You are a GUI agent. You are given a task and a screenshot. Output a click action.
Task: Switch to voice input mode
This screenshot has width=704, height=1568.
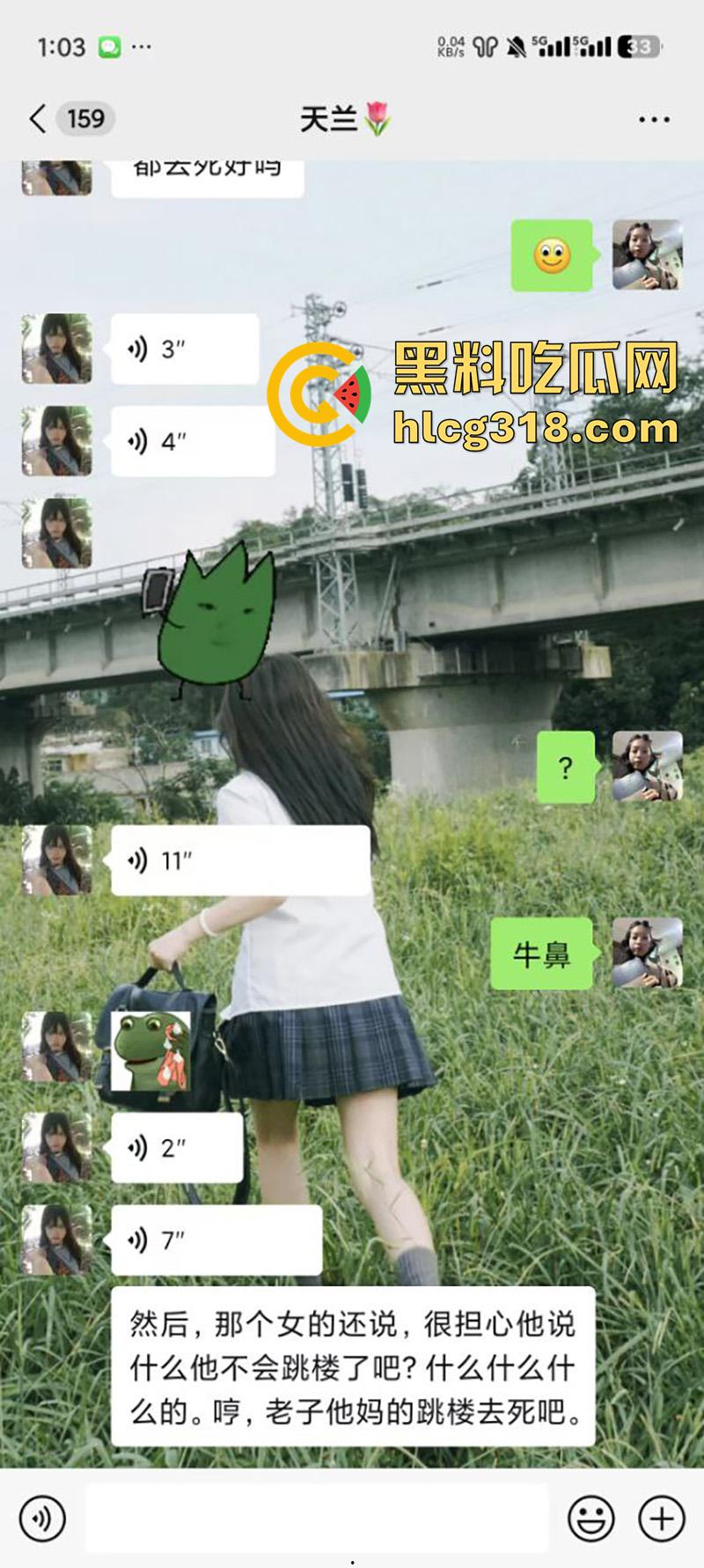point(42,1519)
